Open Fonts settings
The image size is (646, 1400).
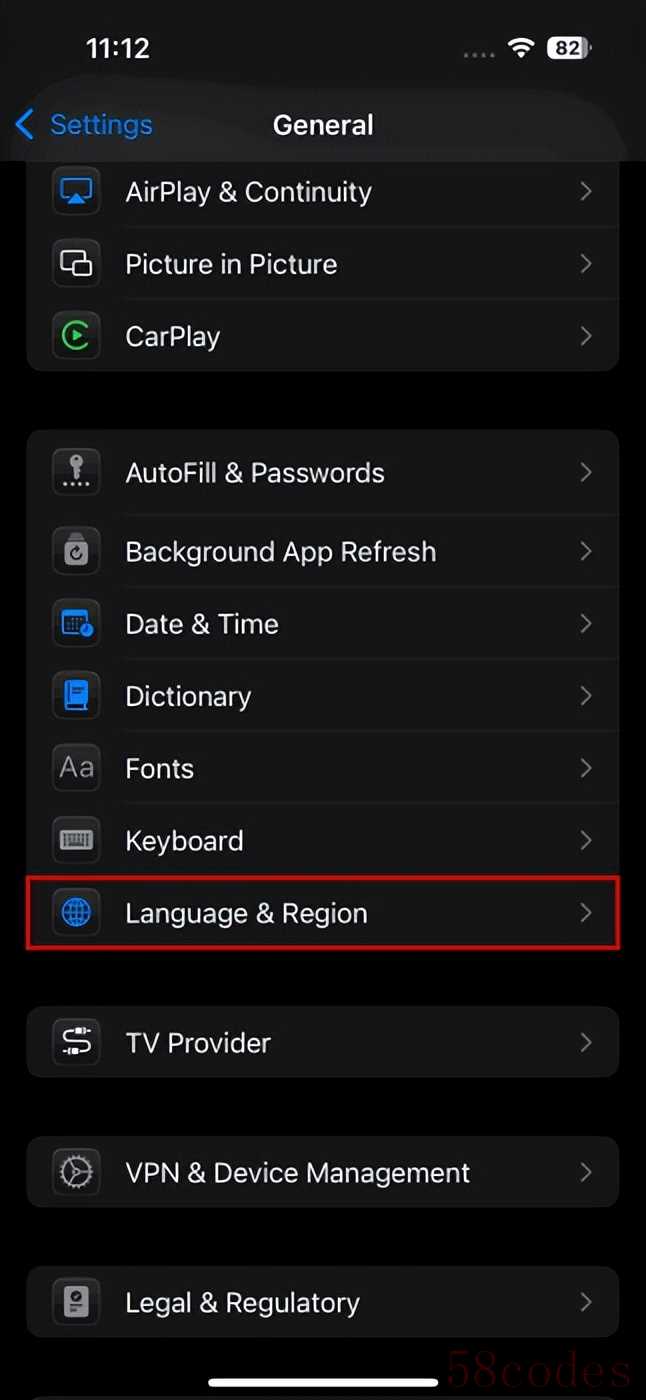click(322, 768)
